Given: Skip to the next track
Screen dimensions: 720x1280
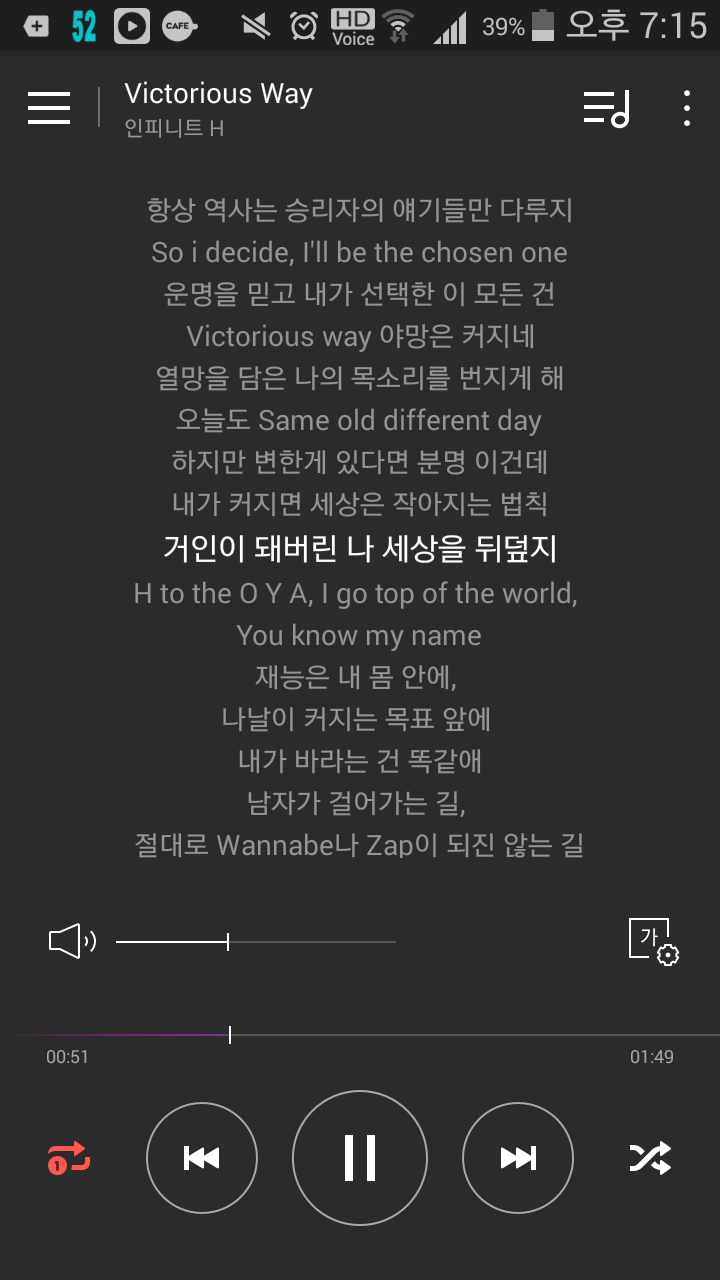Looking at the screenshot, I should (518, 1158).
